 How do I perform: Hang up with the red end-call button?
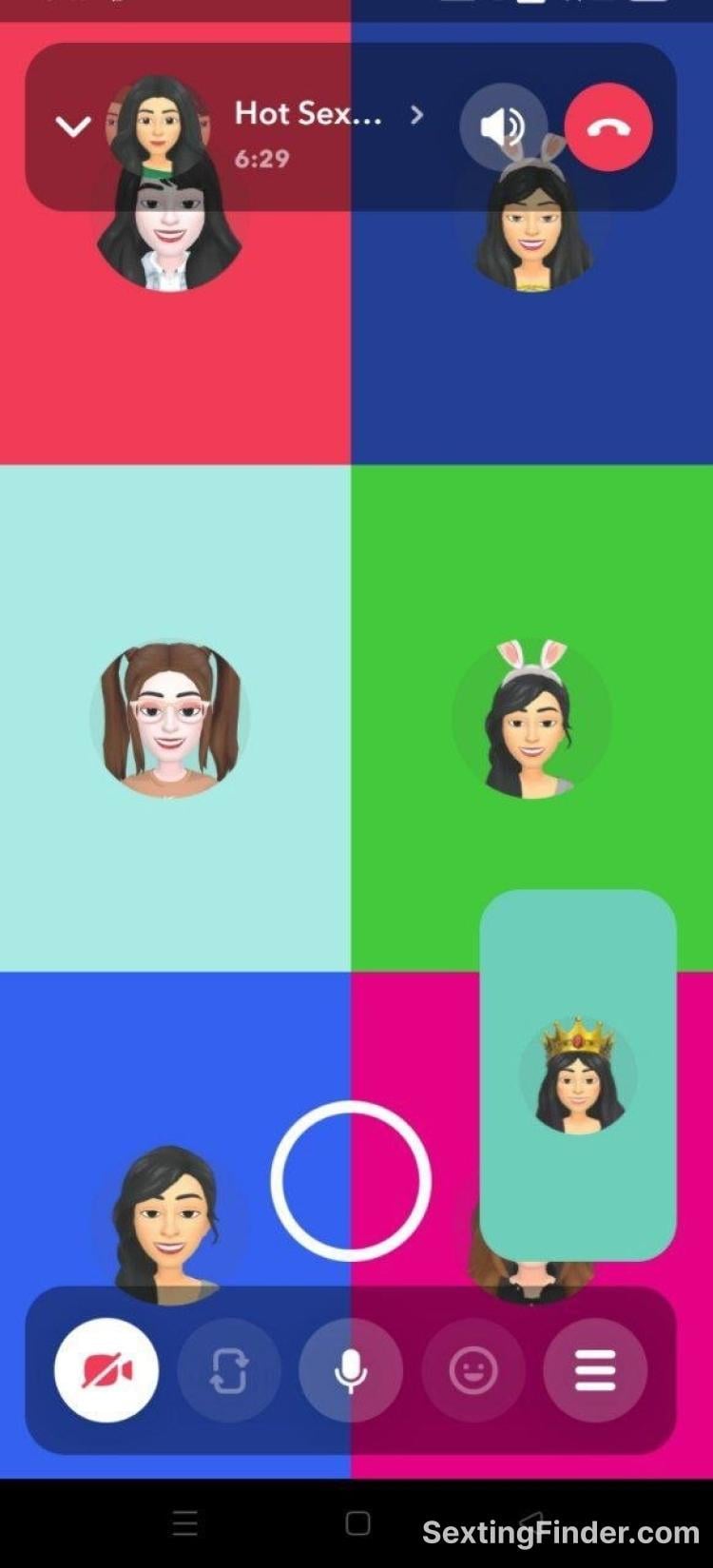coord(608,127)
